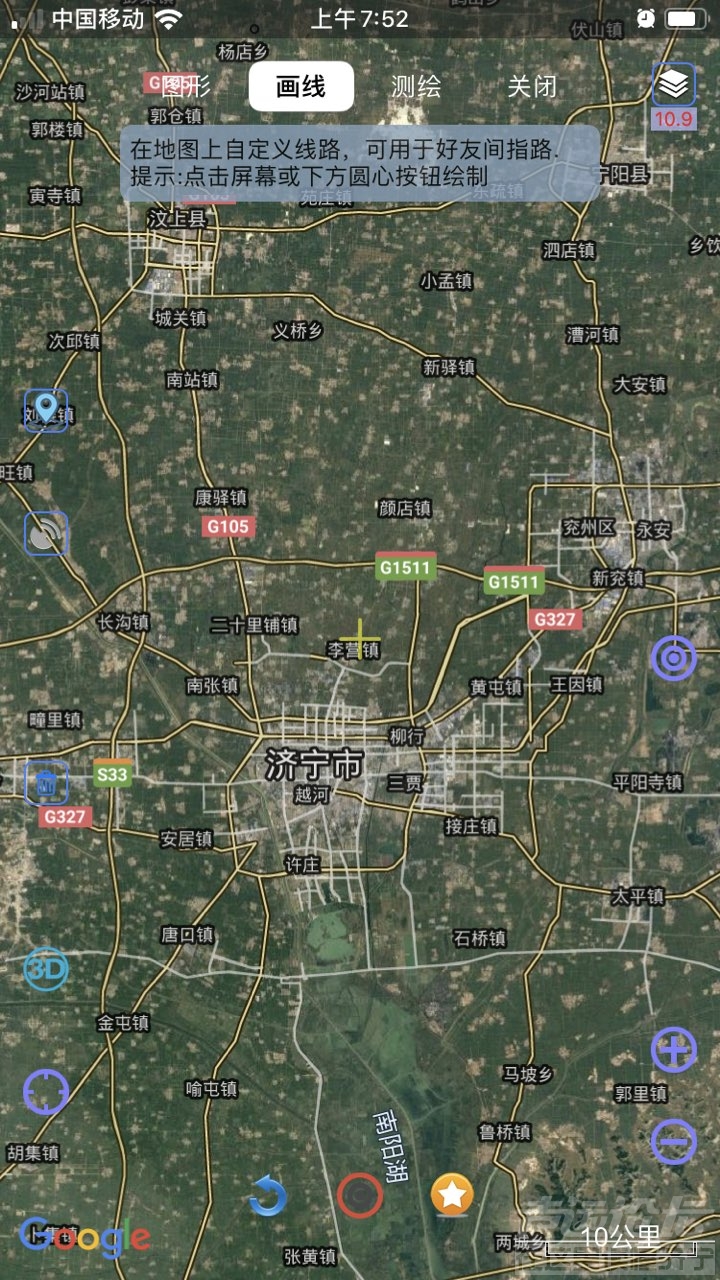This screenshot has height=1280, width=720.
Task: Tap 关闭 to close the drawing toolbar
Action: tap(532, 86)
